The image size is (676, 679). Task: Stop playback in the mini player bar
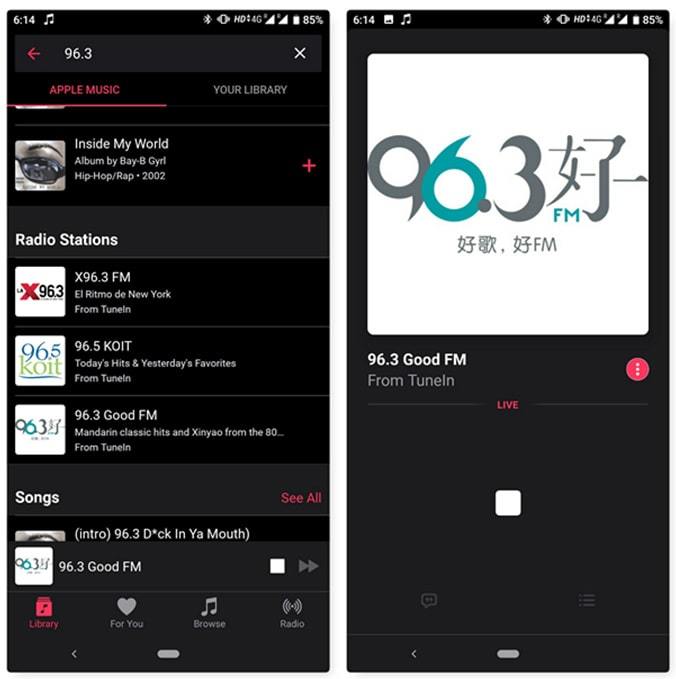[x=277, y=566]
